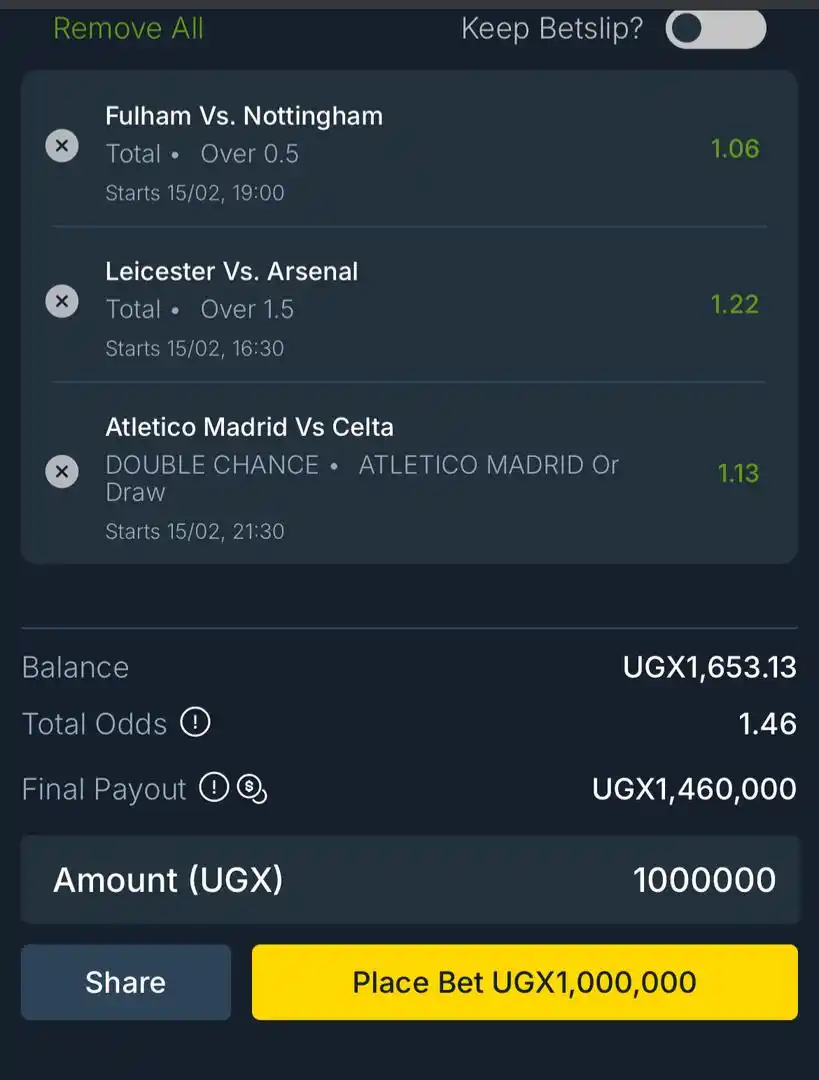Screen dimensions: 819x1080
Task: Remove Fulham Vs. Nottingham from the betslip
Action: (62, 145)
